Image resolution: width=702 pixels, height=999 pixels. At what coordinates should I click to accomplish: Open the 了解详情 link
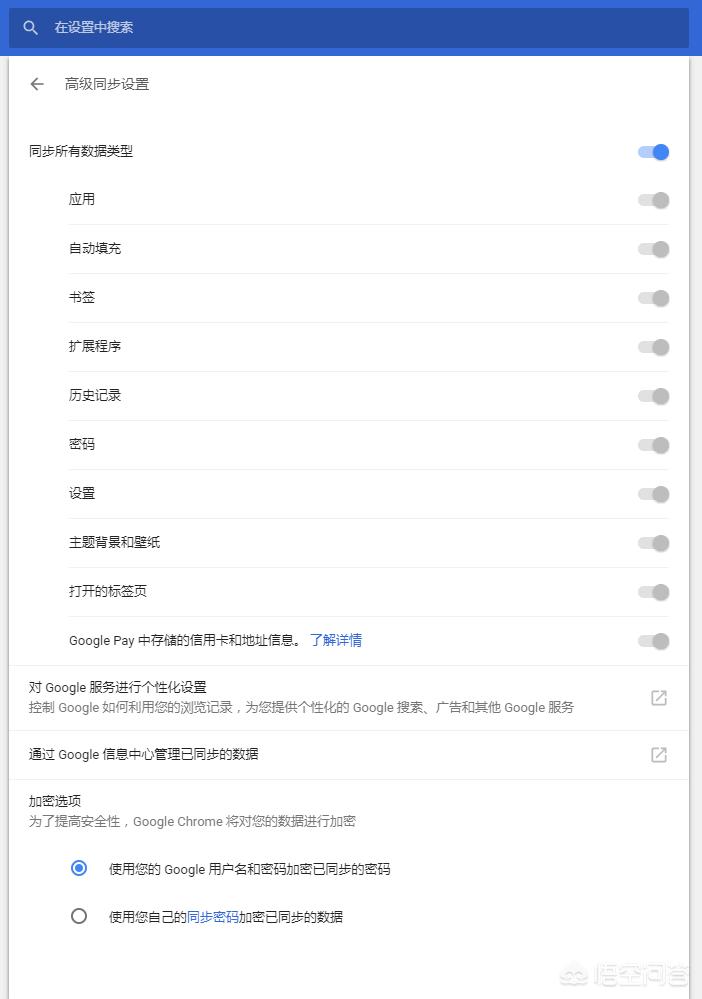click(x=336, y=640)
